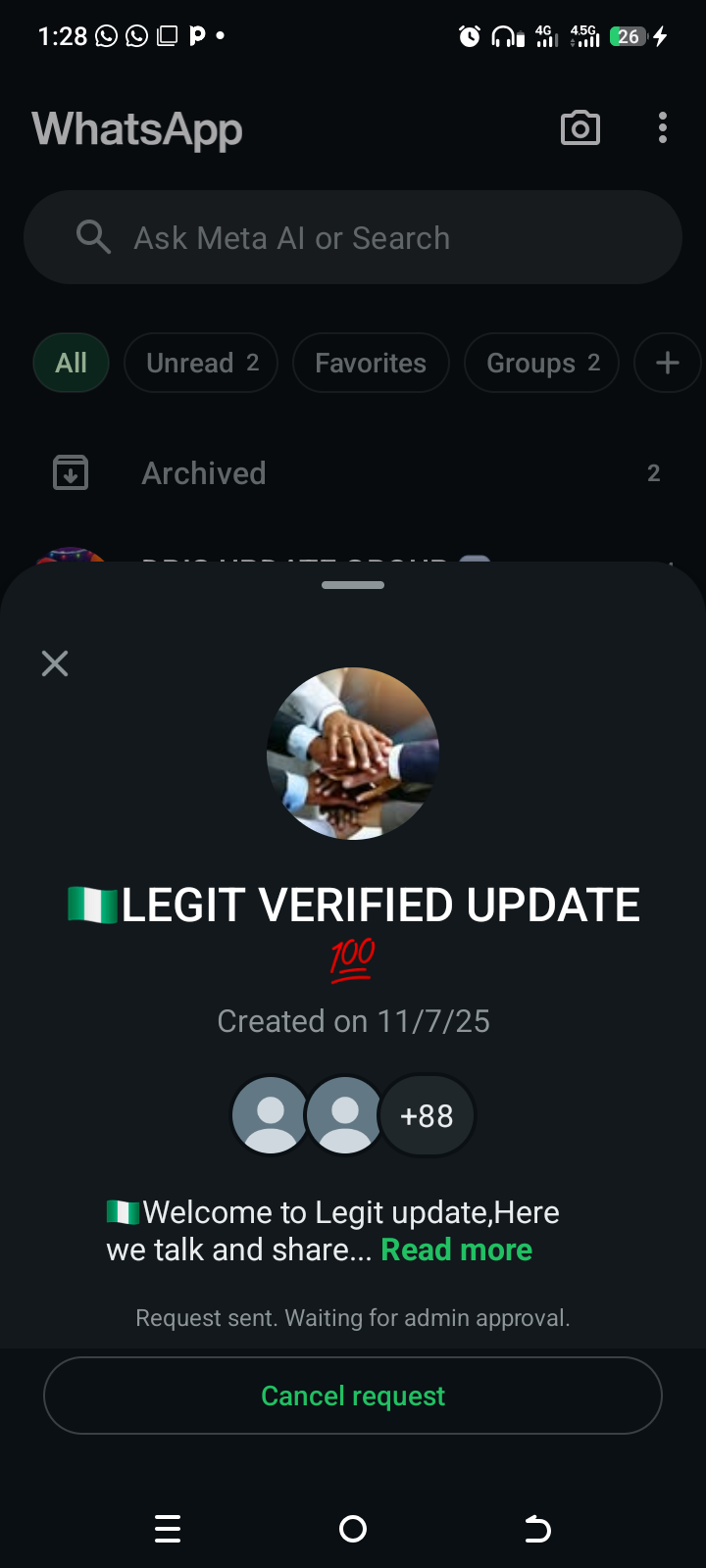Open the three-dot overflow menu
Viewport: 706px width, 1568px height.
click(x=663, y=128)
